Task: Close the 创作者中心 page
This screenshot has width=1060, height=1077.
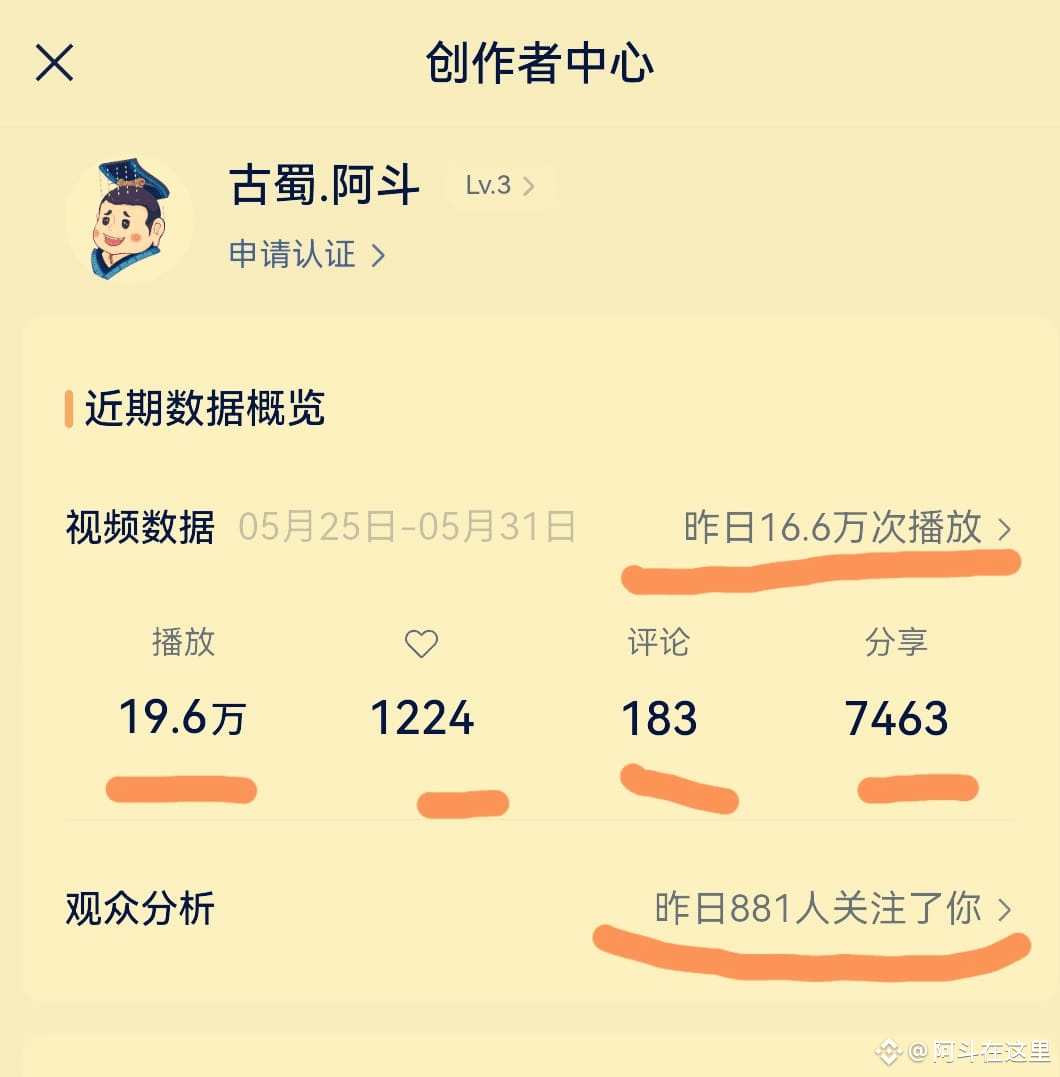Action: point(54,63)
